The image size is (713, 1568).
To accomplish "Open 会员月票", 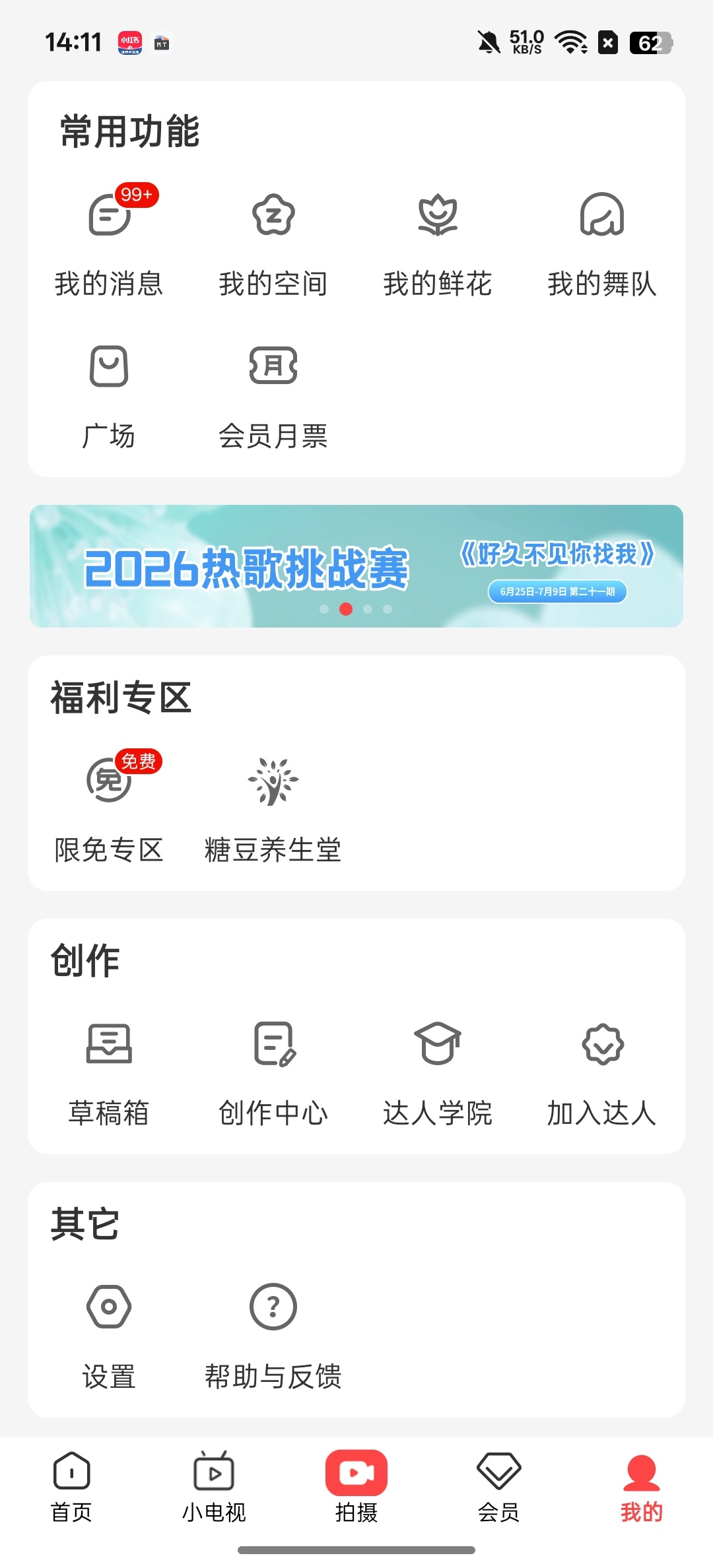I will 273,396.
